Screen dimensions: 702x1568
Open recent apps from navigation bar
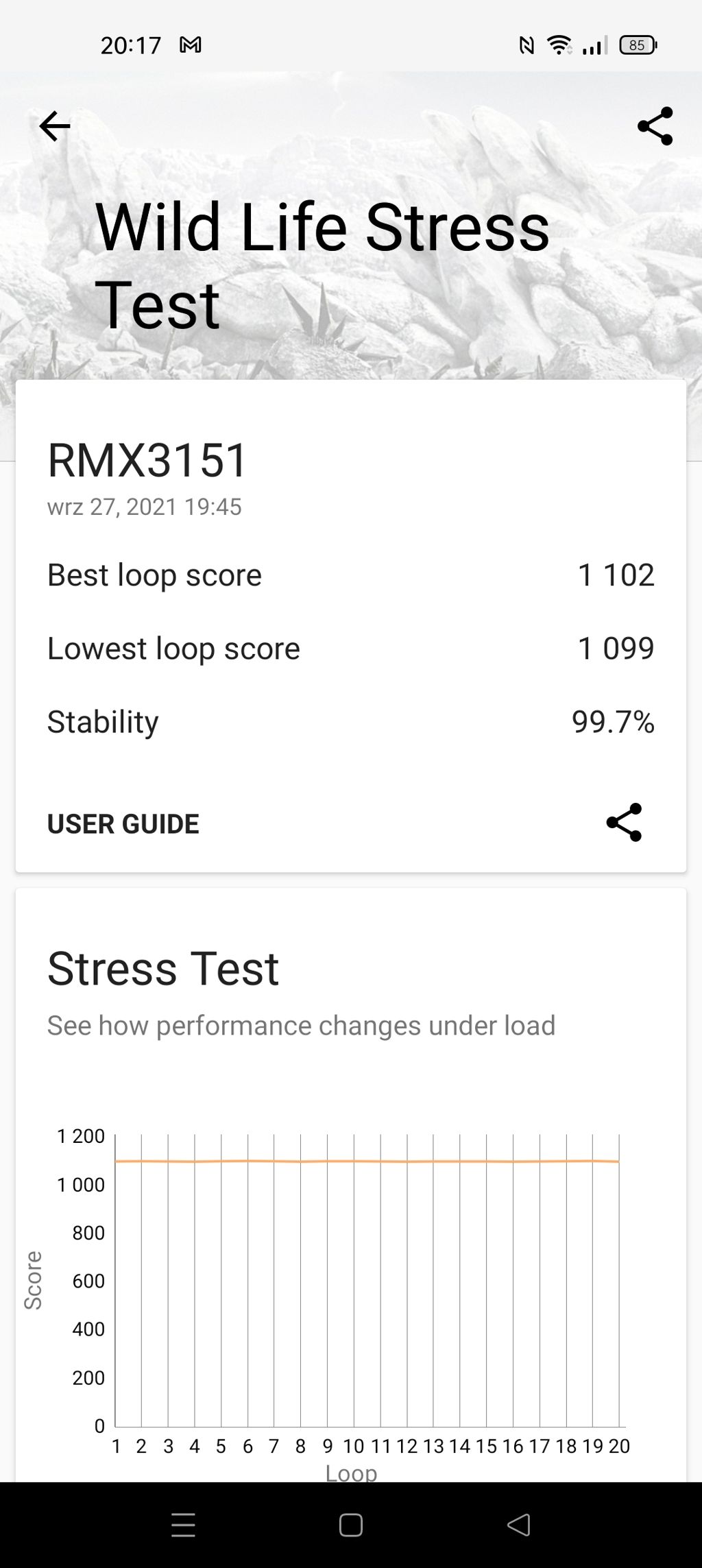tap(183, 1525)
